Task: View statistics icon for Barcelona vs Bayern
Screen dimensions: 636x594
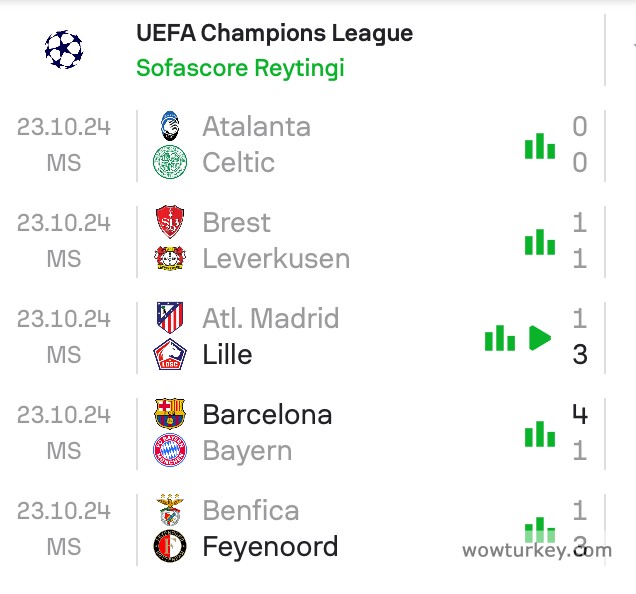Action: click(x=540, y=434)
